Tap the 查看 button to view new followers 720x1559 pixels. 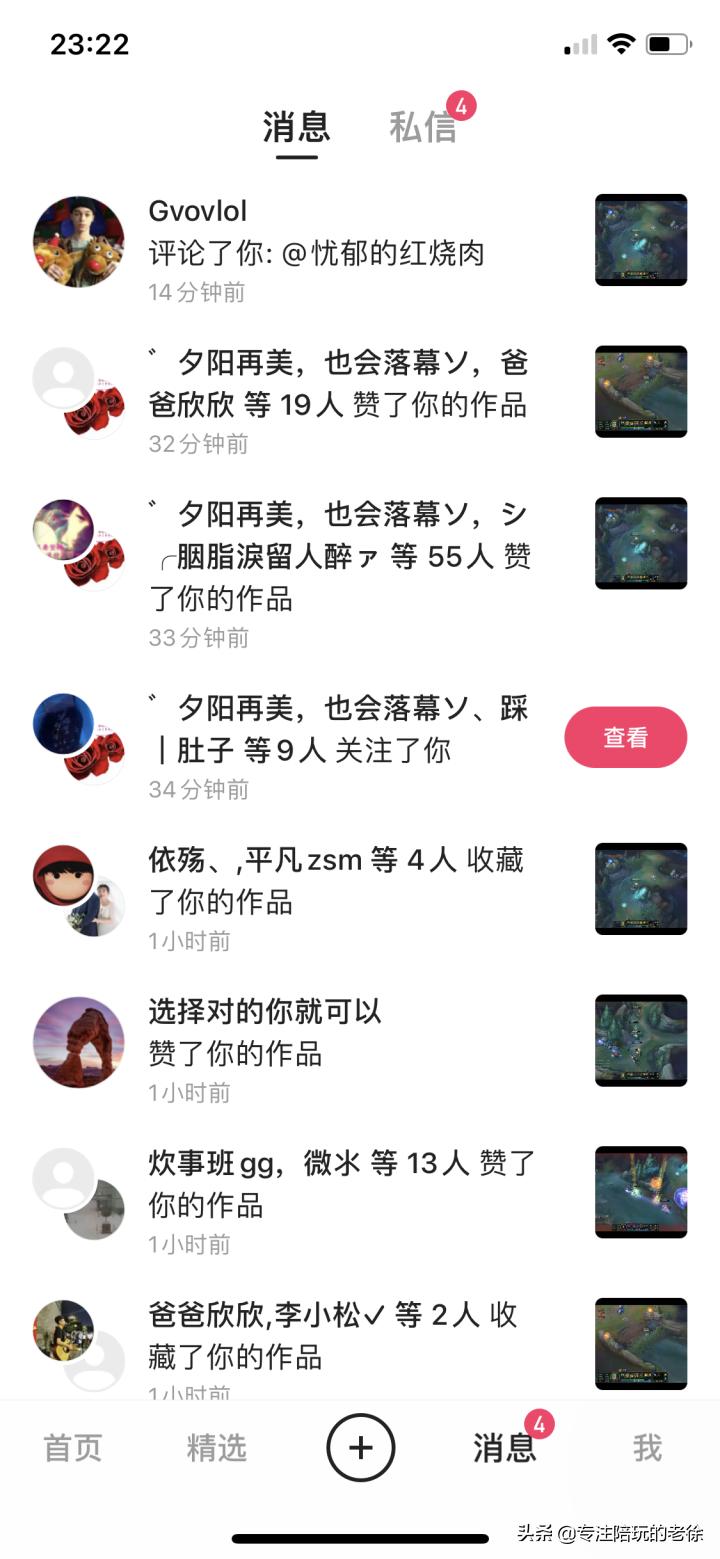pyautogui.click(x=625, y=736)
